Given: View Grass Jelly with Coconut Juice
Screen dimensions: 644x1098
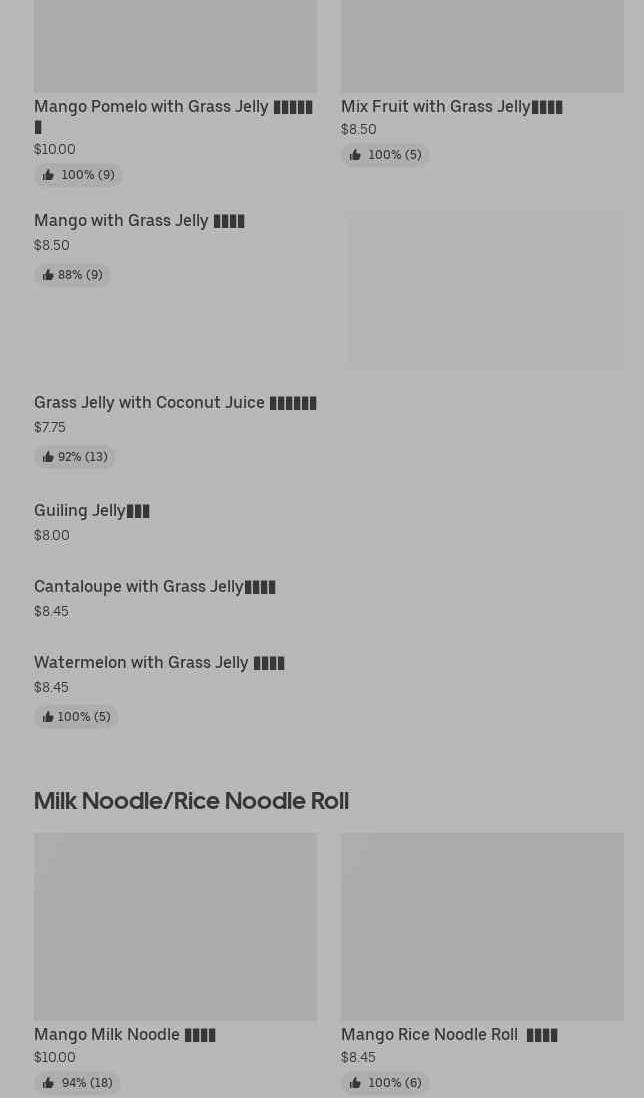Looking at the screenshot, I should 175,430.
